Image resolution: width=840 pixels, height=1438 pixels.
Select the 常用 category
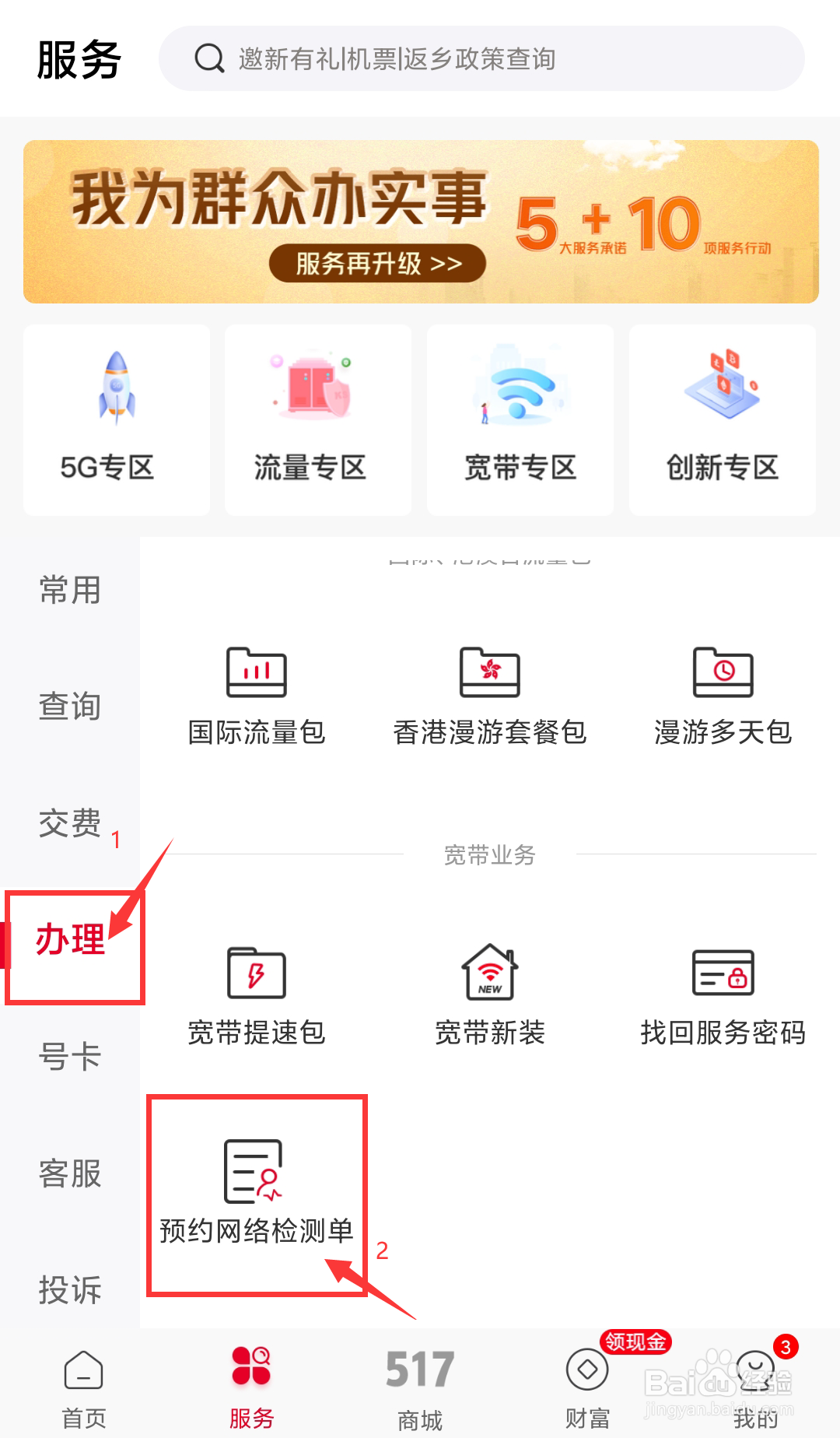coord(69,590)
